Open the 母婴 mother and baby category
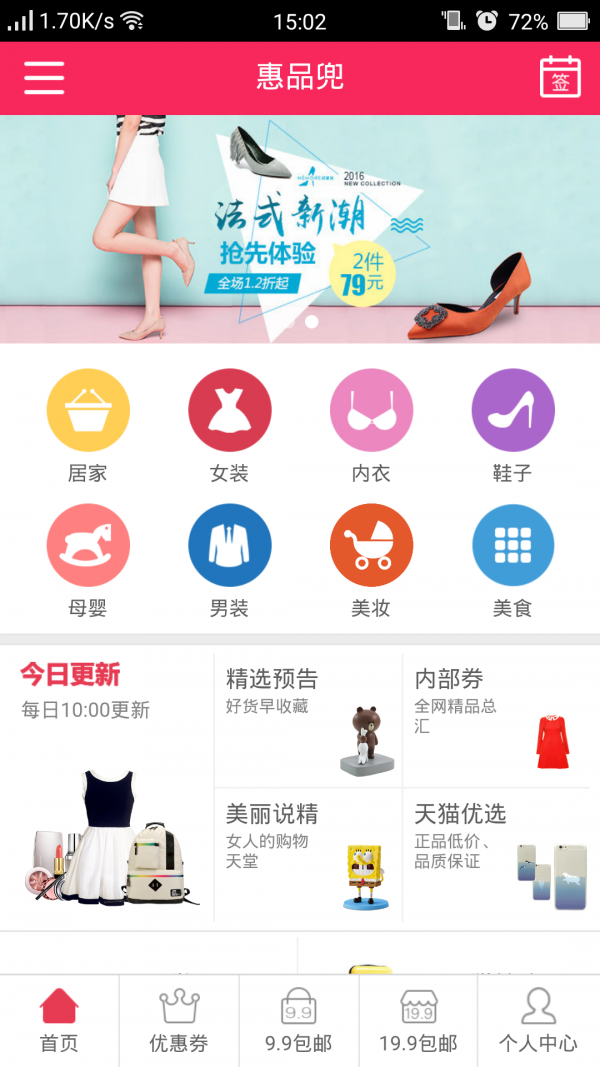The height and width of the screenshot is (1067, 600). pos(88,560)
